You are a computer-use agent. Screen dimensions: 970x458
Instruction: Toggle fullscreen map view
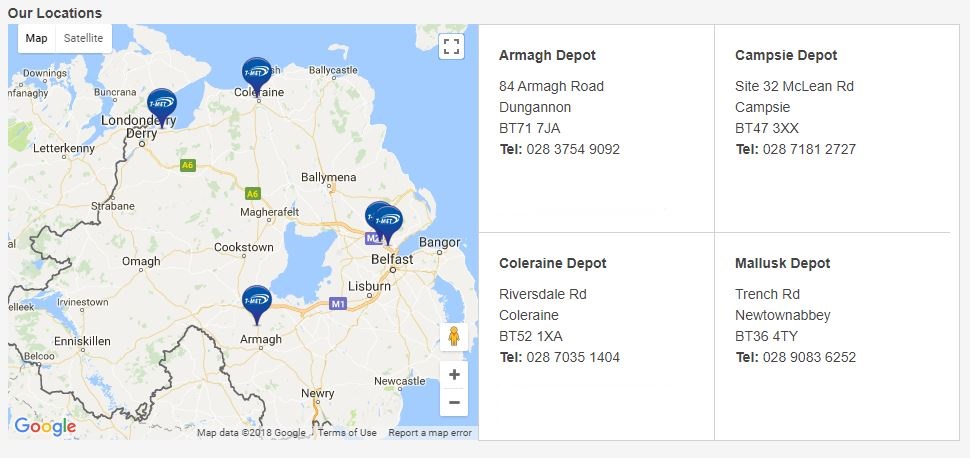452,46
